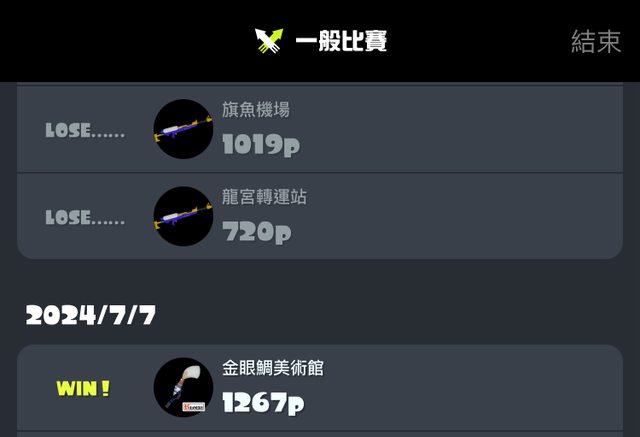Open the 龍宮轉運站 720p lost battle
The image size is (640, 437).
click(x=320, y=216)
